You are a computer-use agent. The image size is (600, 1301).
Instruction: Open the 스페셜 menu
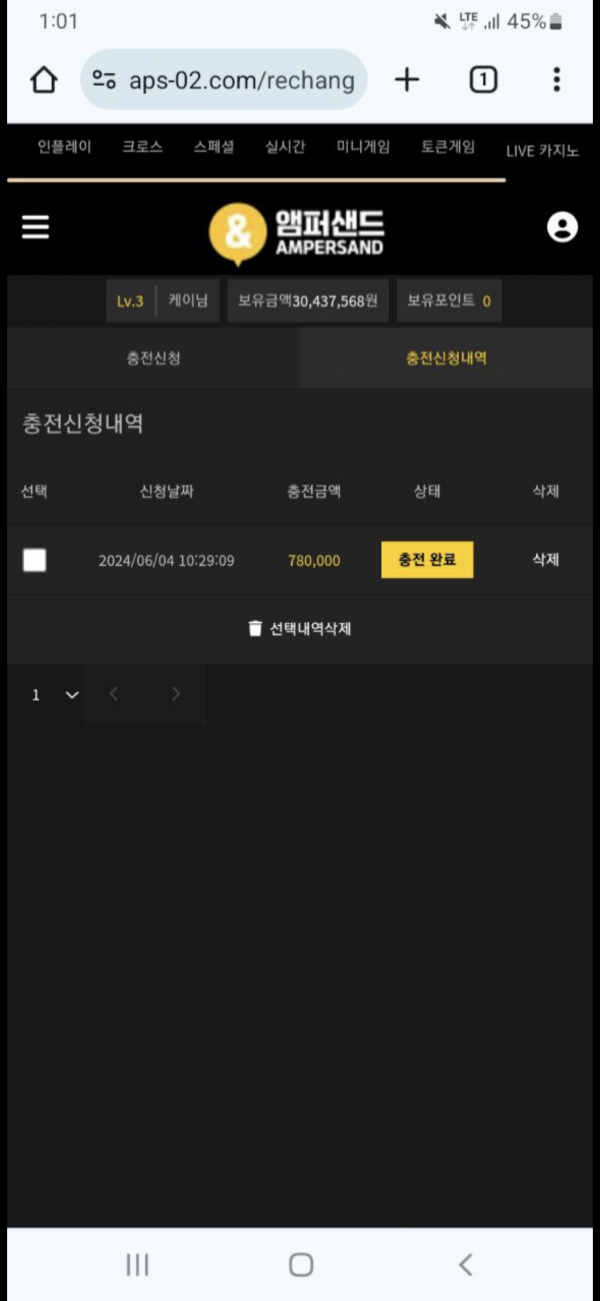point(214,148)
